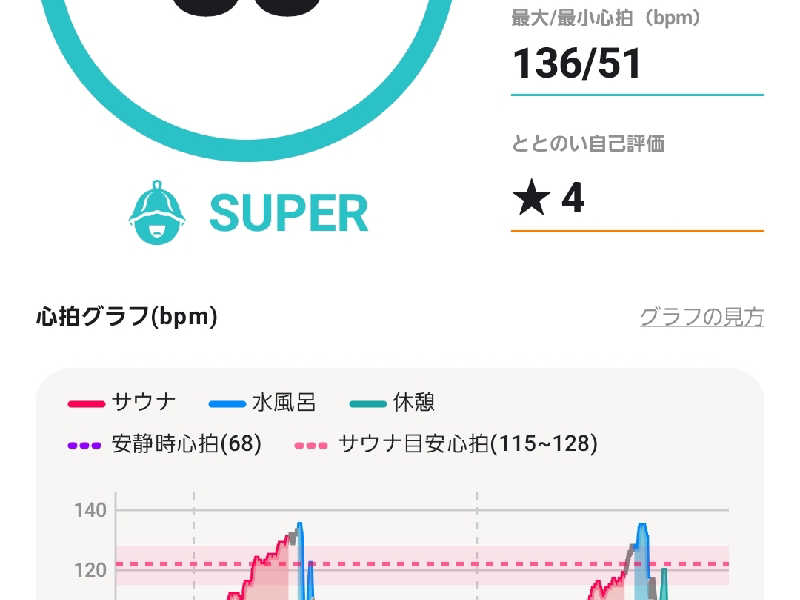Image resolution: width=800 pixels, height=600 pixels.
Task: Open the グラフの見方 graph guide link
Action: tap(701, 317)
